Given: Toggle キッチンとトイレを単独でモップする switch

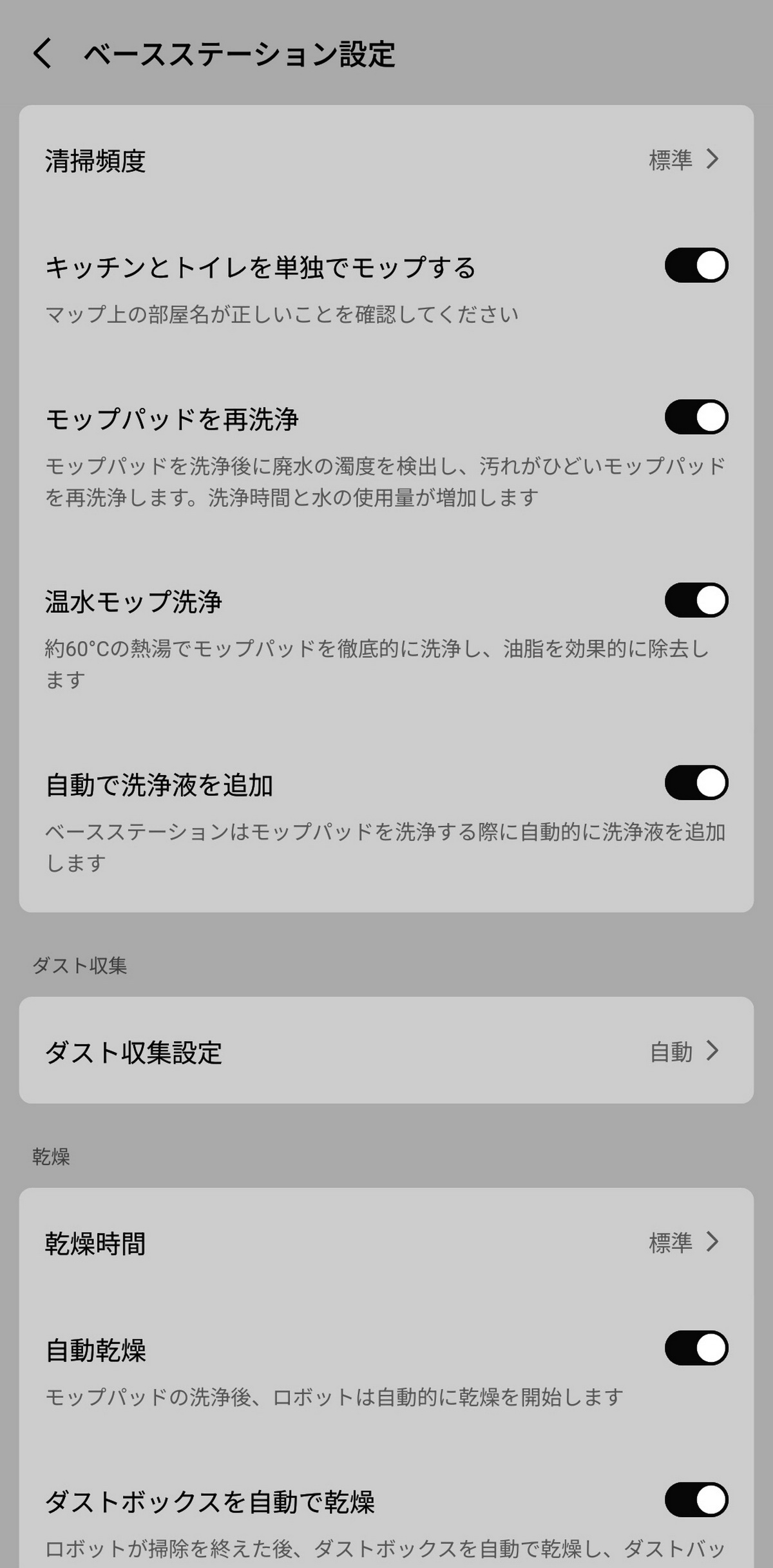Looking at the screenshot, I should tap(696, 265).
